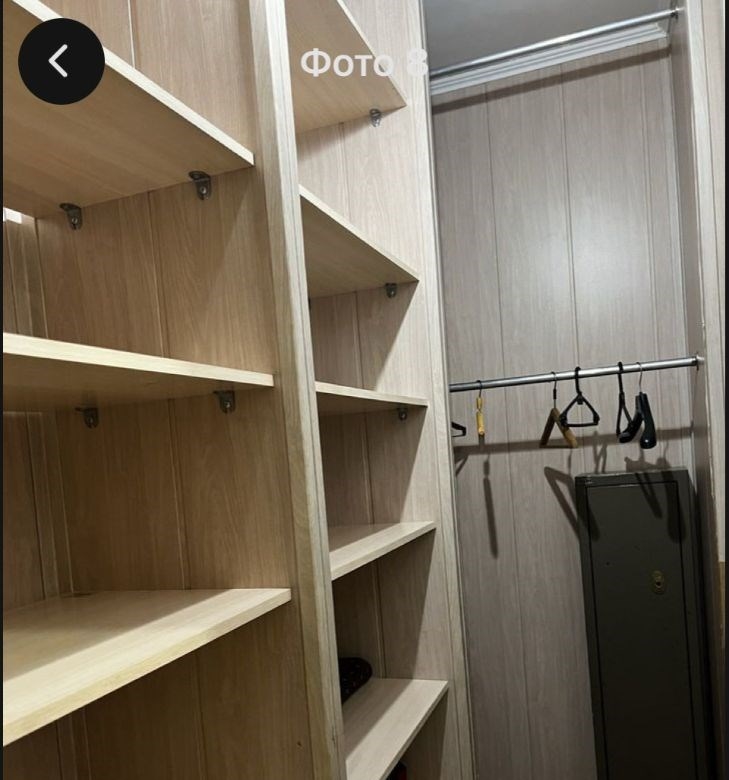The height and width of the screenshot is (780, 729).
Task: Go back from the photo viewer
Action: point(61,61)
